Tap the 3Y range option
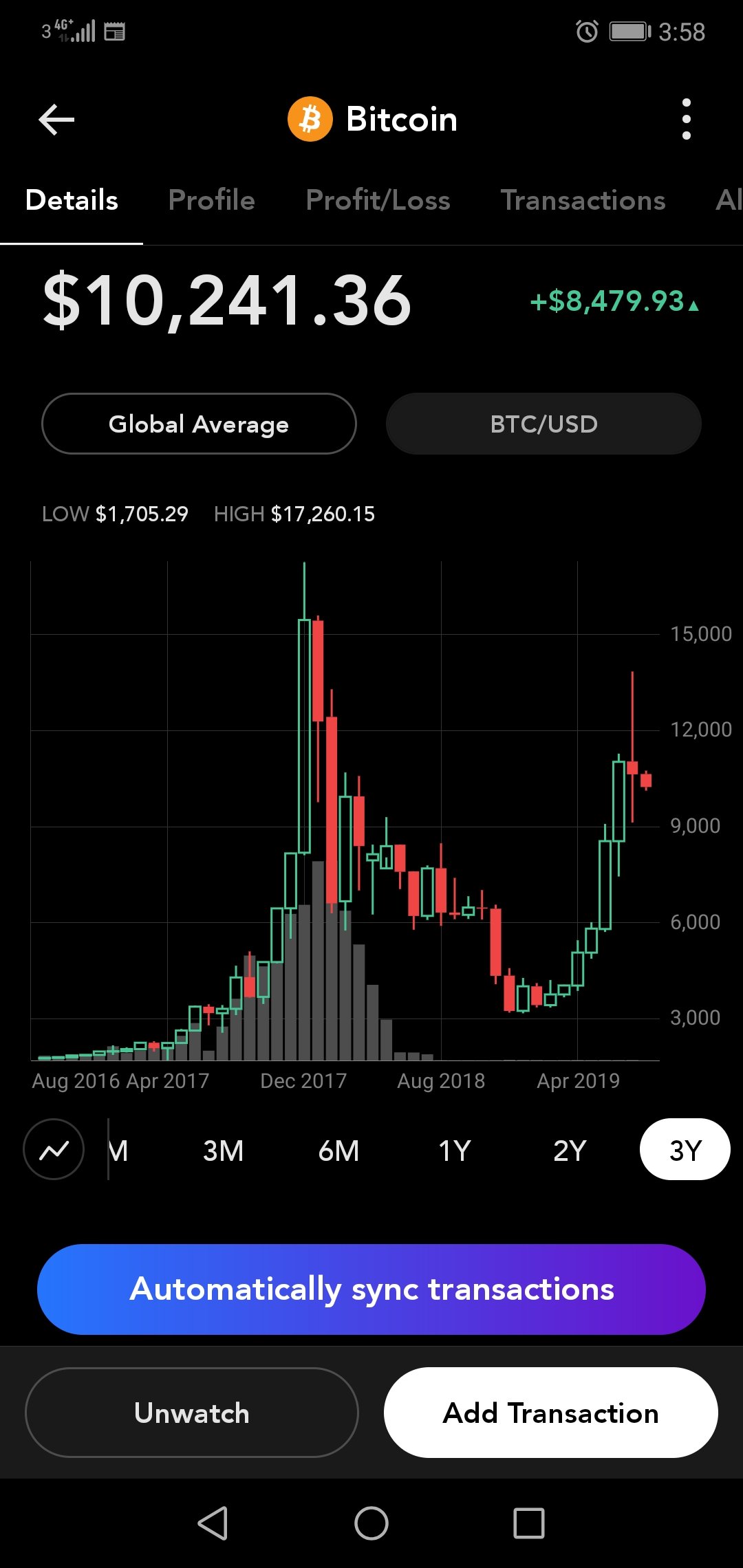Viewport: 743px width, 1568px height. 685,1150
